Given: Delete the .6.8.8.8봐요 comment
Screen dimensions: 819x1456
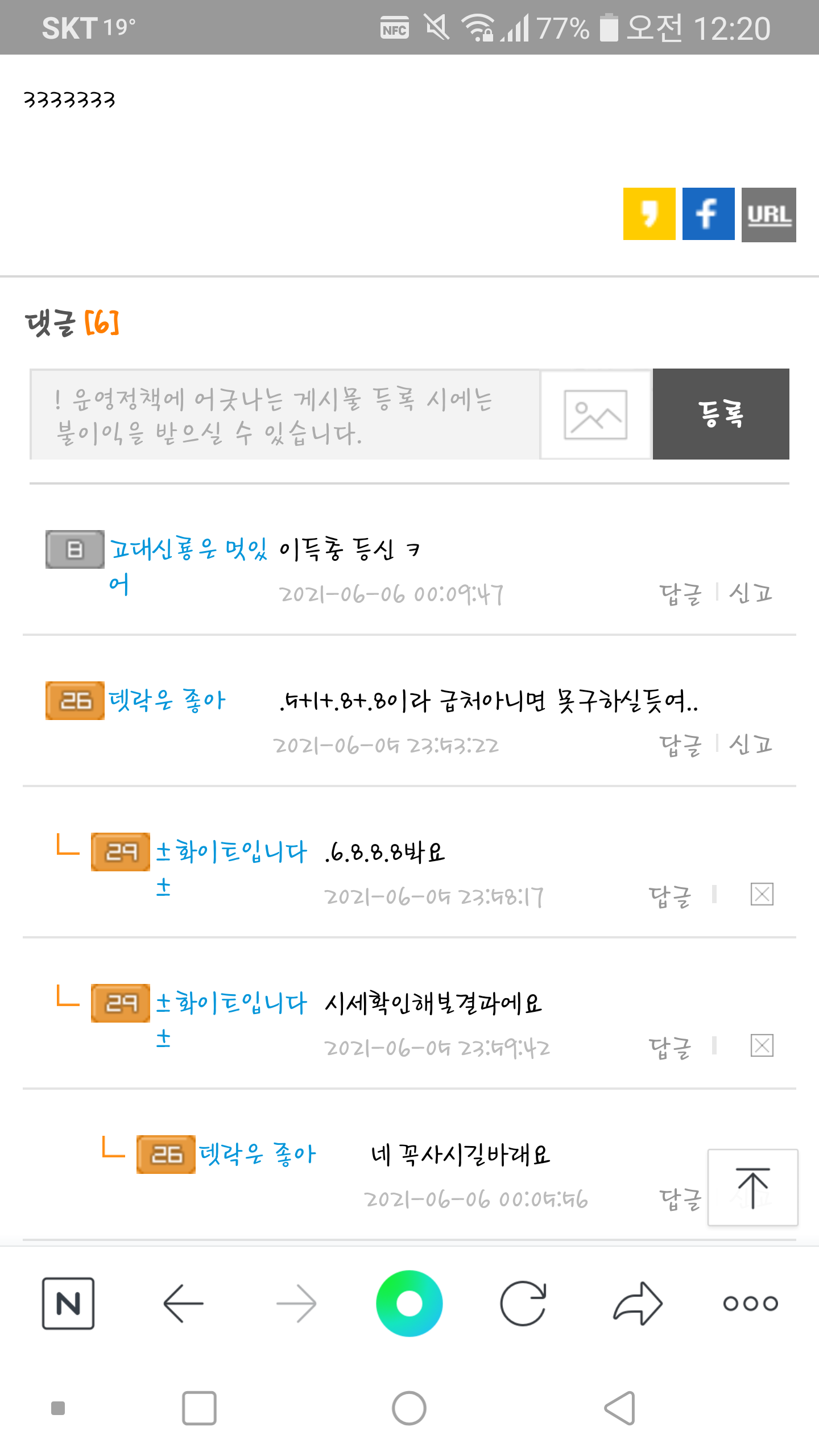Looking at the screenshot, I should coord(762,894).
